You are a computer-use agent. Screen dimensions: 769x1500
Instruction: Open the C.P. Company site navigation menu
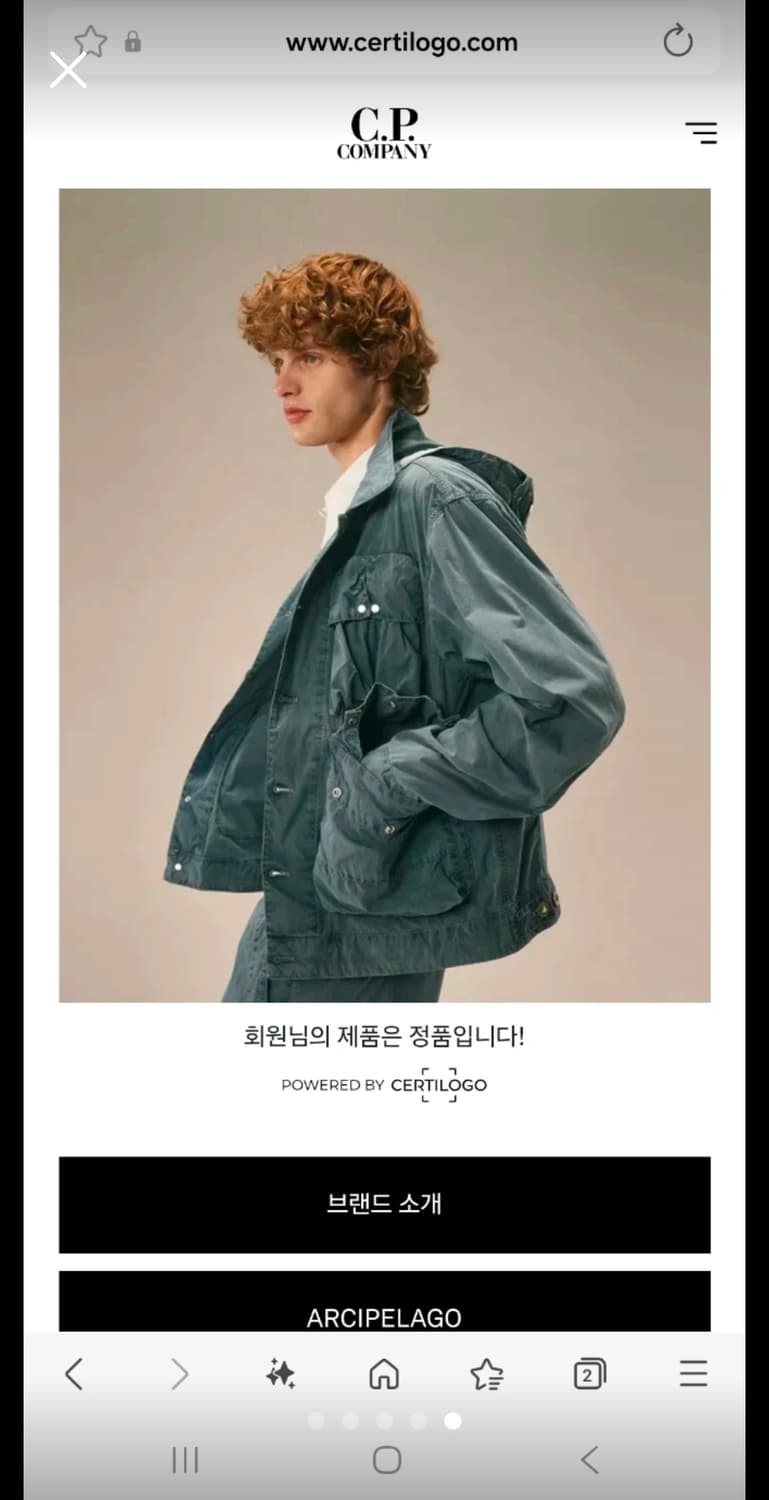701,131
